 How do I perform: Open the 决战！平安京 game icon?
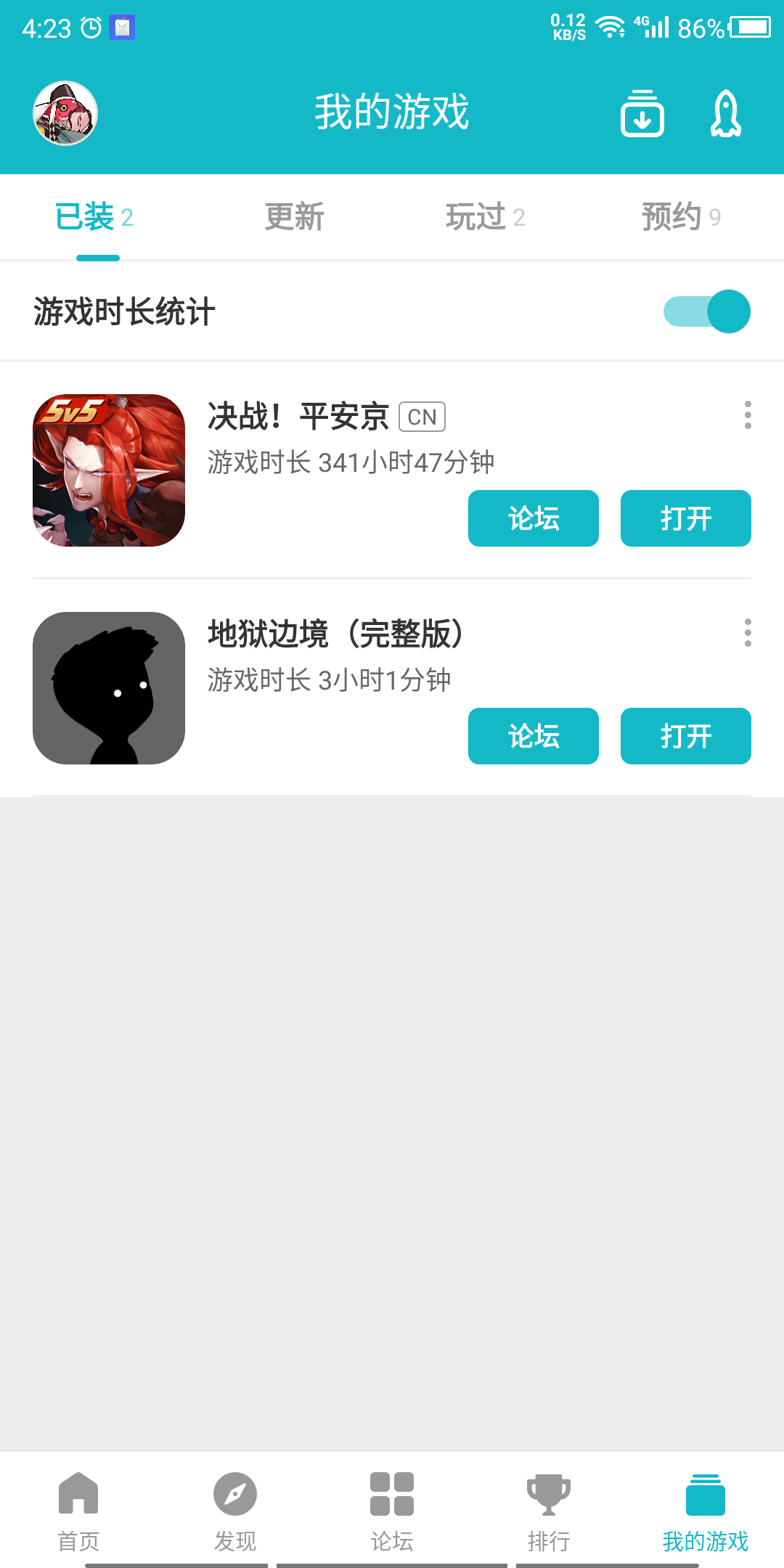tap(109, 470)
